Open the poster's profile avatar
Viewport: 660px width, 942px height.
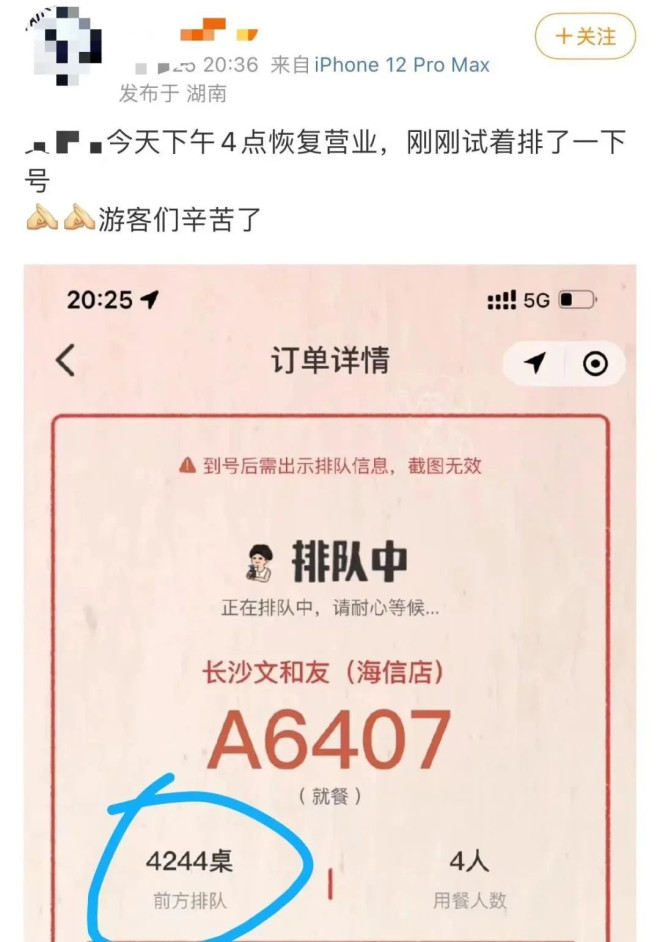pos(66,45)
